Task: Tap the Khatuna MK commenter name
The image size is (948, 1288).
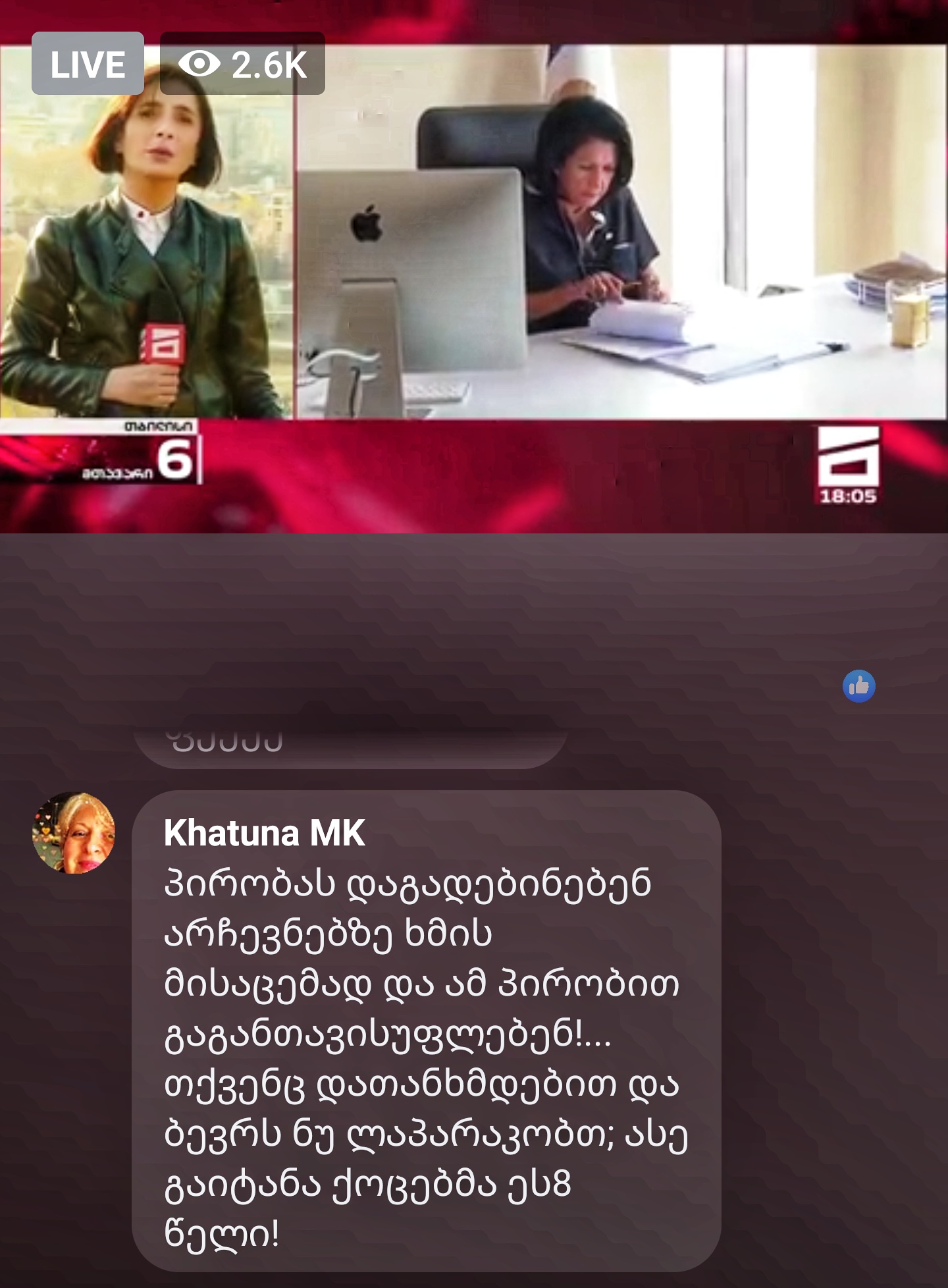Action: pyautogui.click(x=264, y=833)
